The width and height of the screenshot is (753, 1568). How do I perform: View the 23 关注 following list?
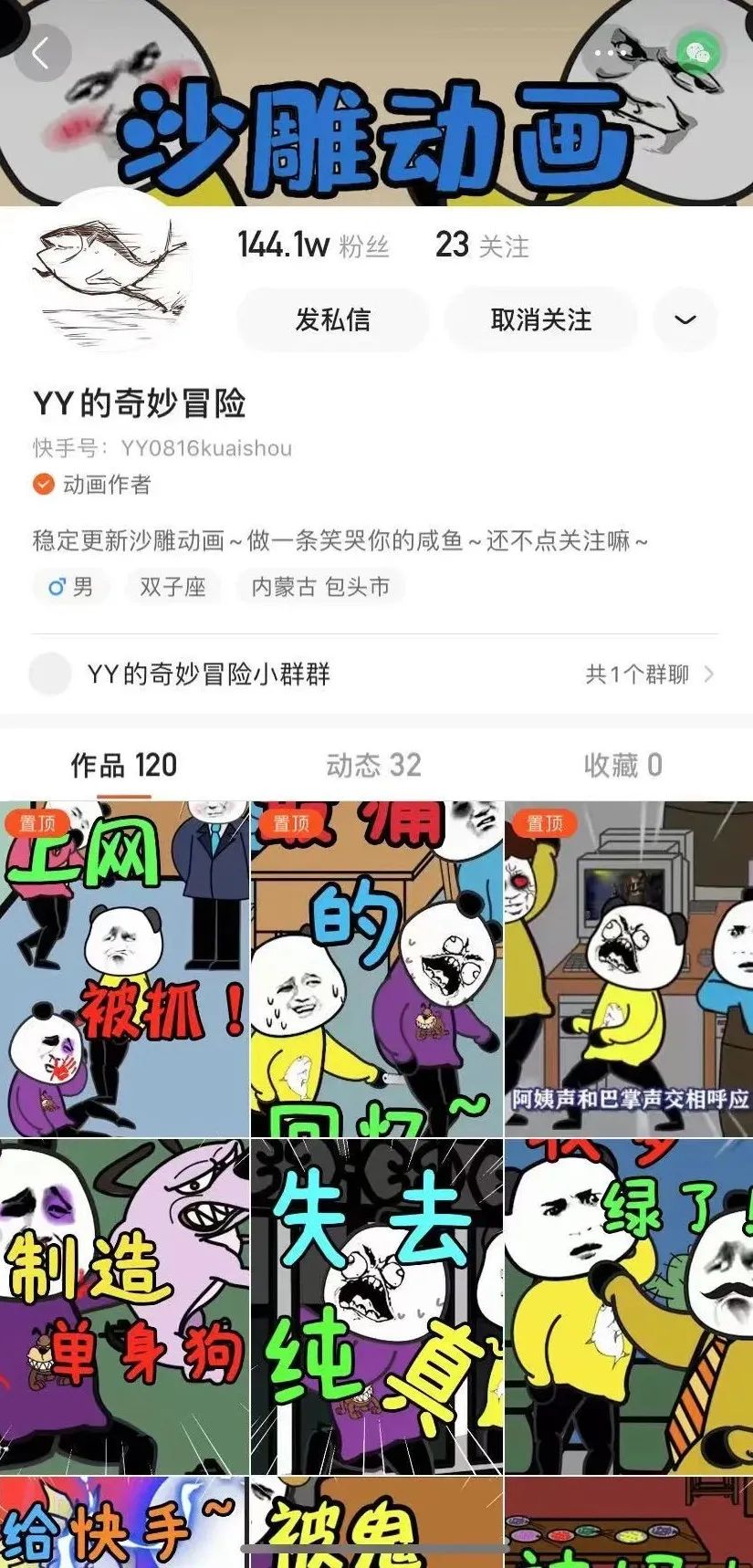point(481,246)
